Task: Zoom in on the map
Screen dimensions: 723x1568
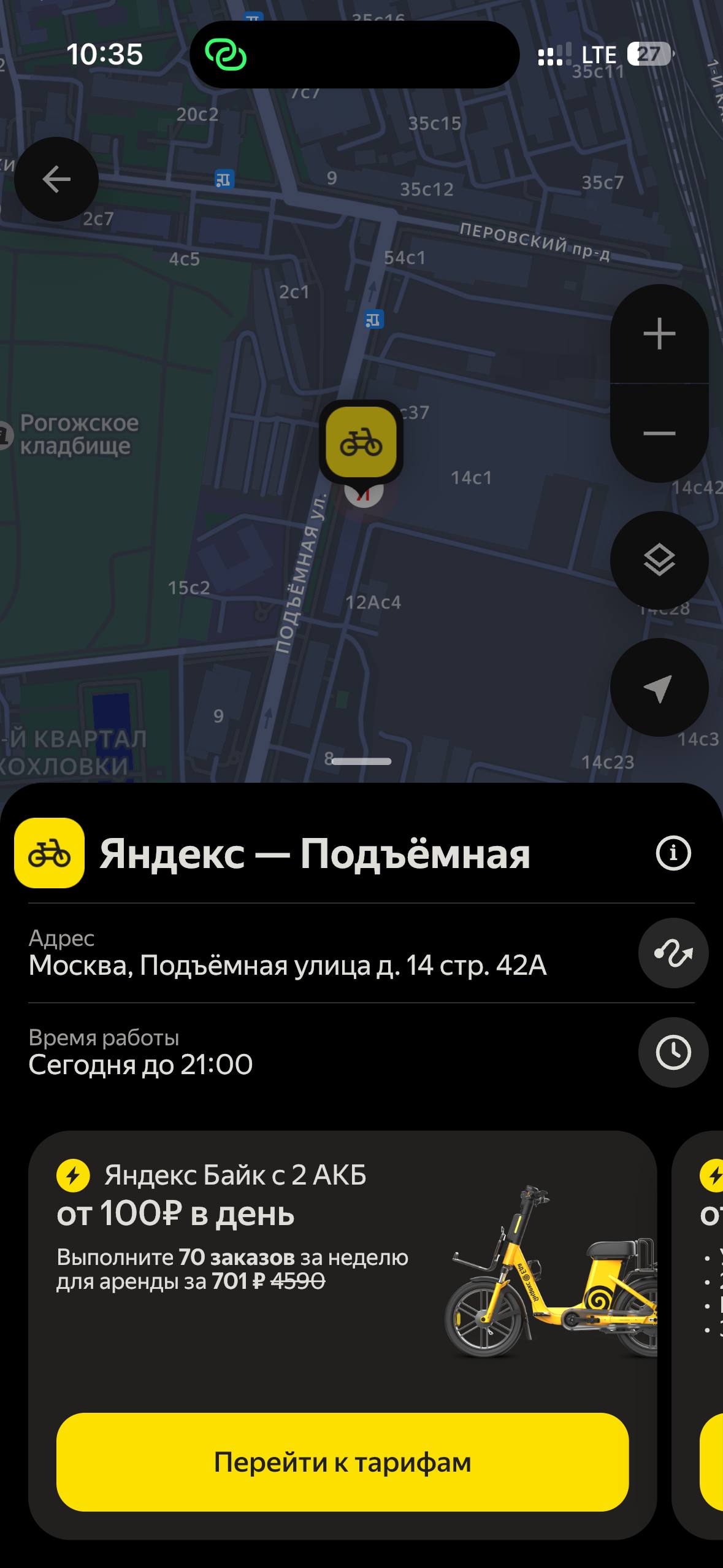Action: pos(659,334)
